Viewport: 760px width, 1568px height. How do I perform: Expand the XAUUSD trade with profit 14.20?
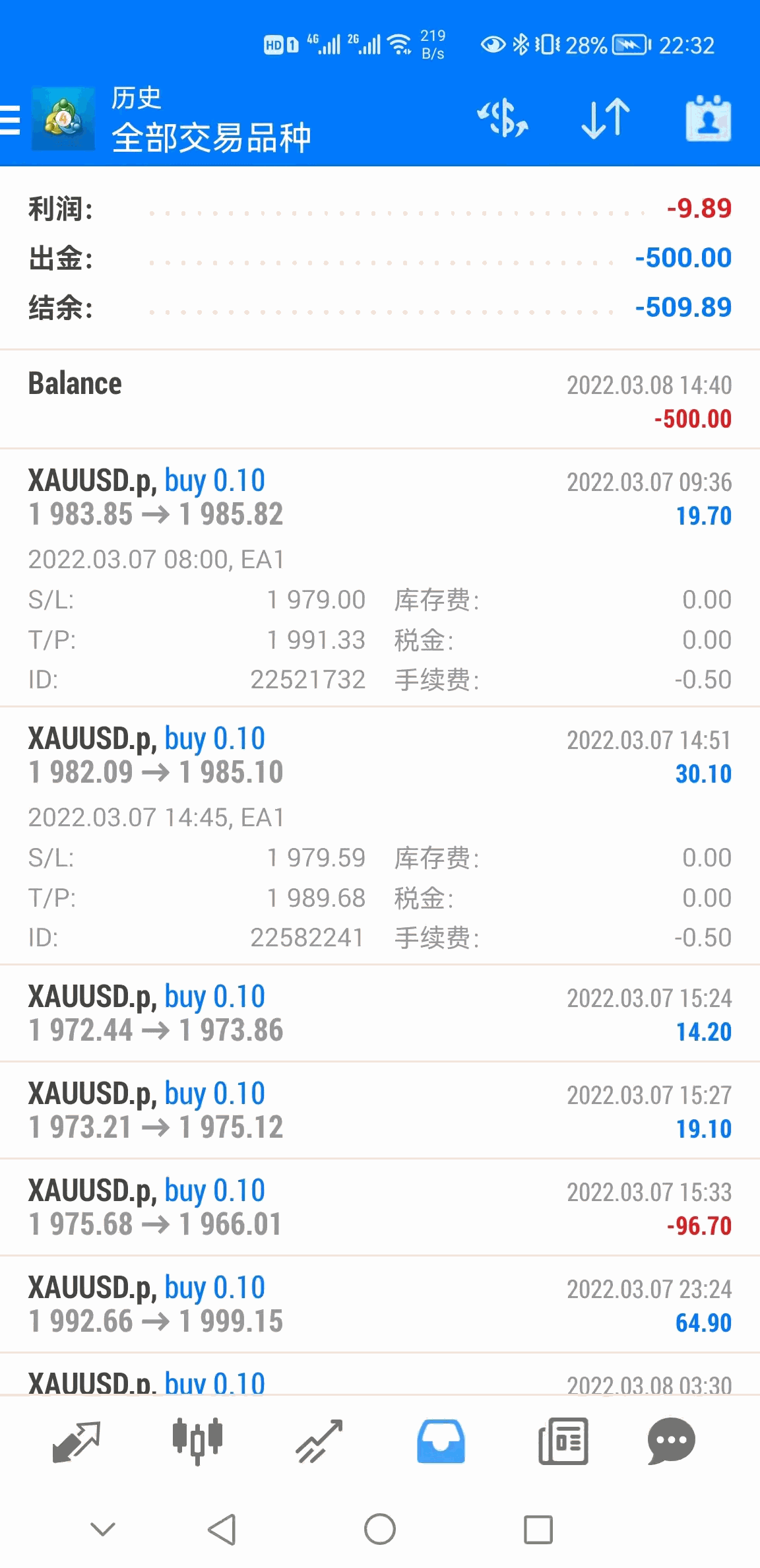pos(380,1014)
